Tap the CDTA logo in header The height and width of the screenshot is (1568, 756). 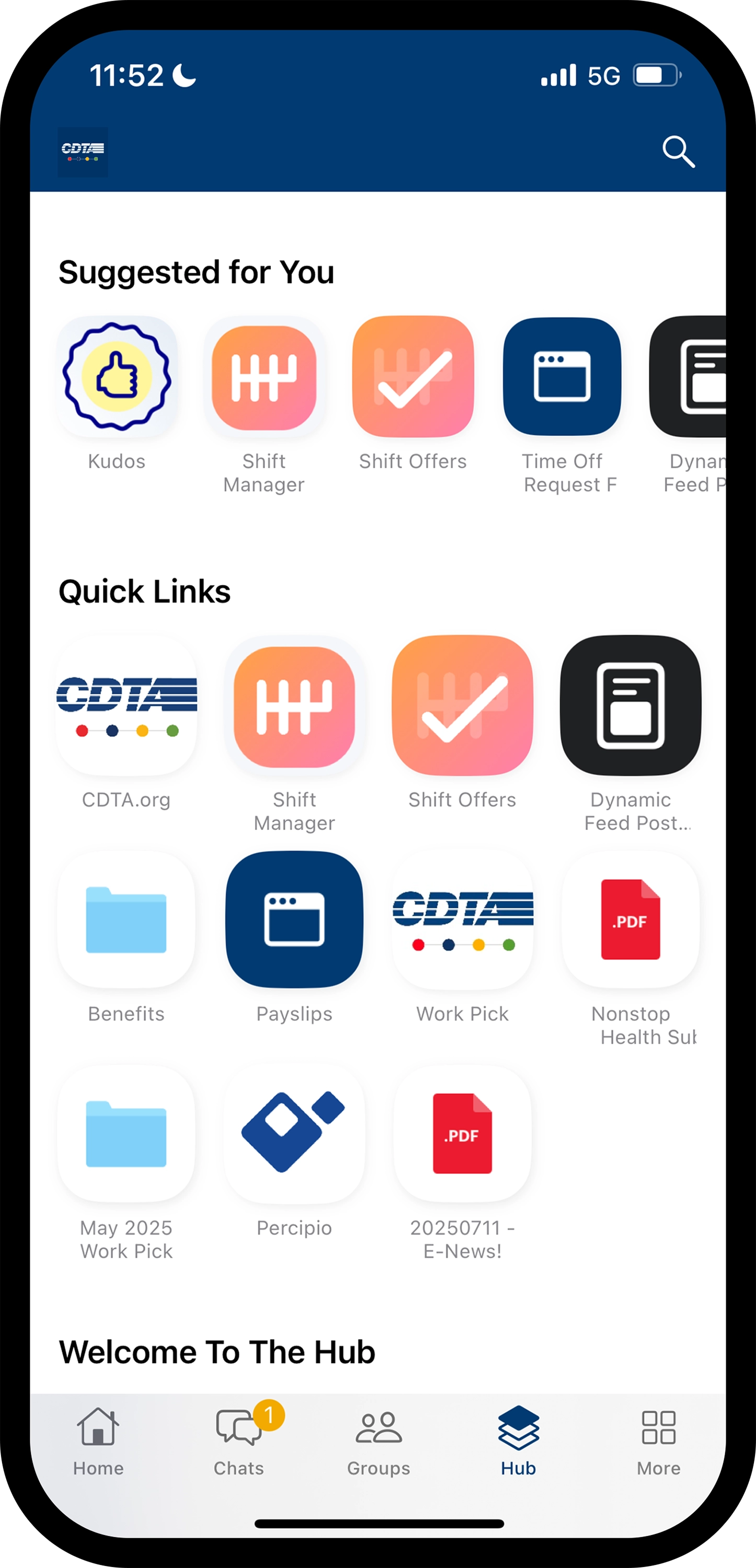(83, 152)
